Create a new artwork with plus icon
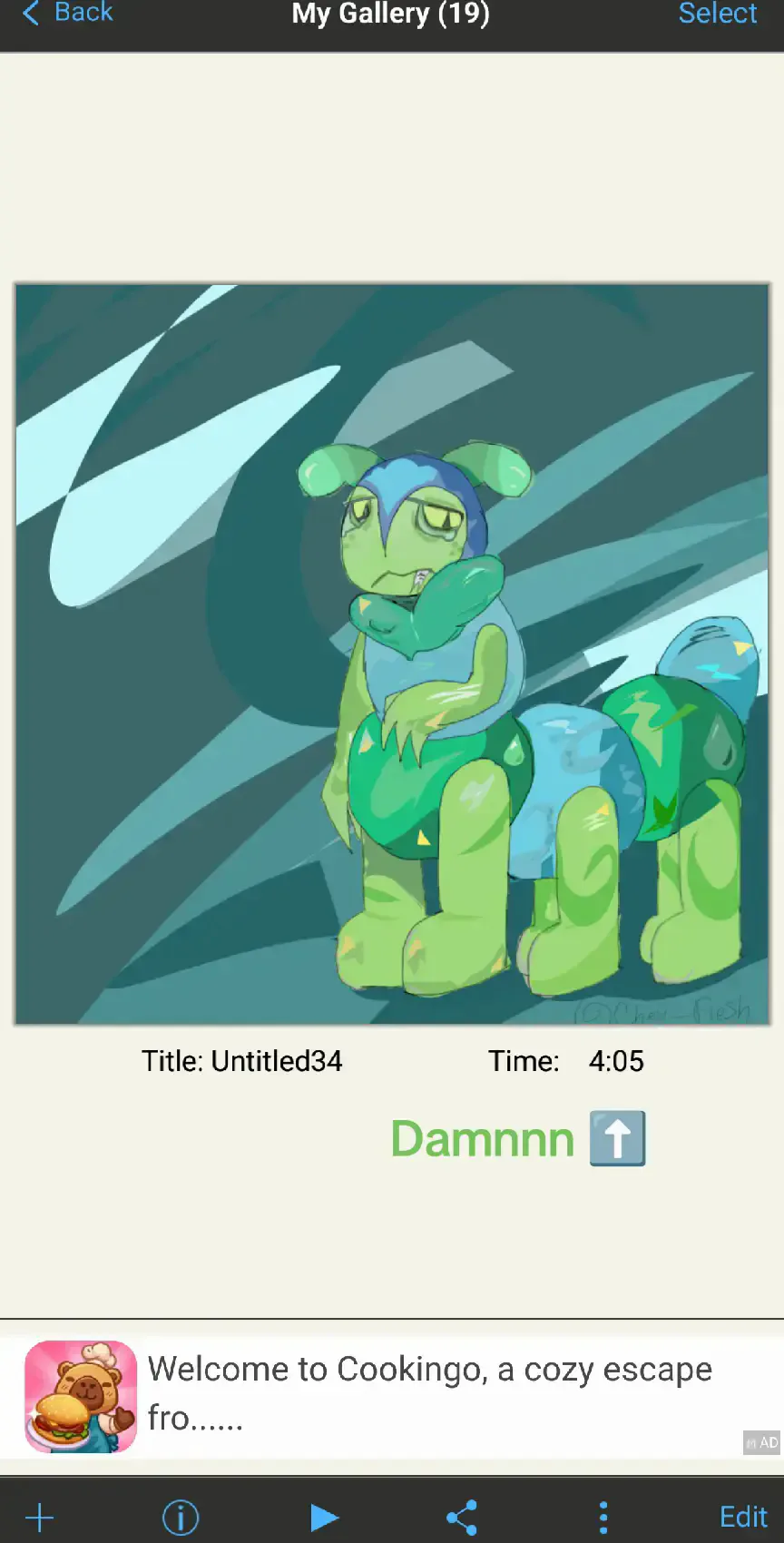This screenshot has height=1543, width=784. click(x=40, y=1517)
